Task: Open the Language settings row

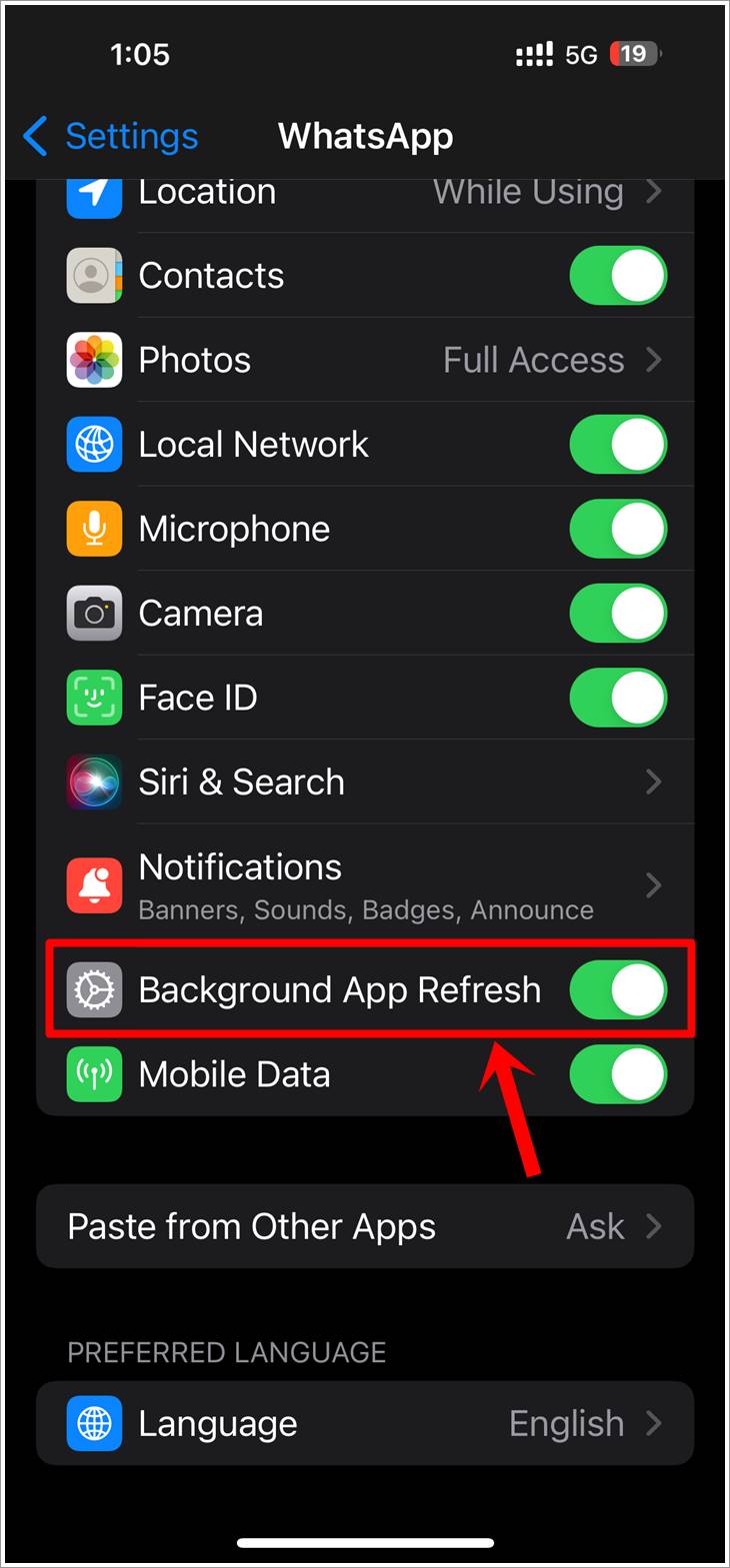Action: coord(365,1423)
